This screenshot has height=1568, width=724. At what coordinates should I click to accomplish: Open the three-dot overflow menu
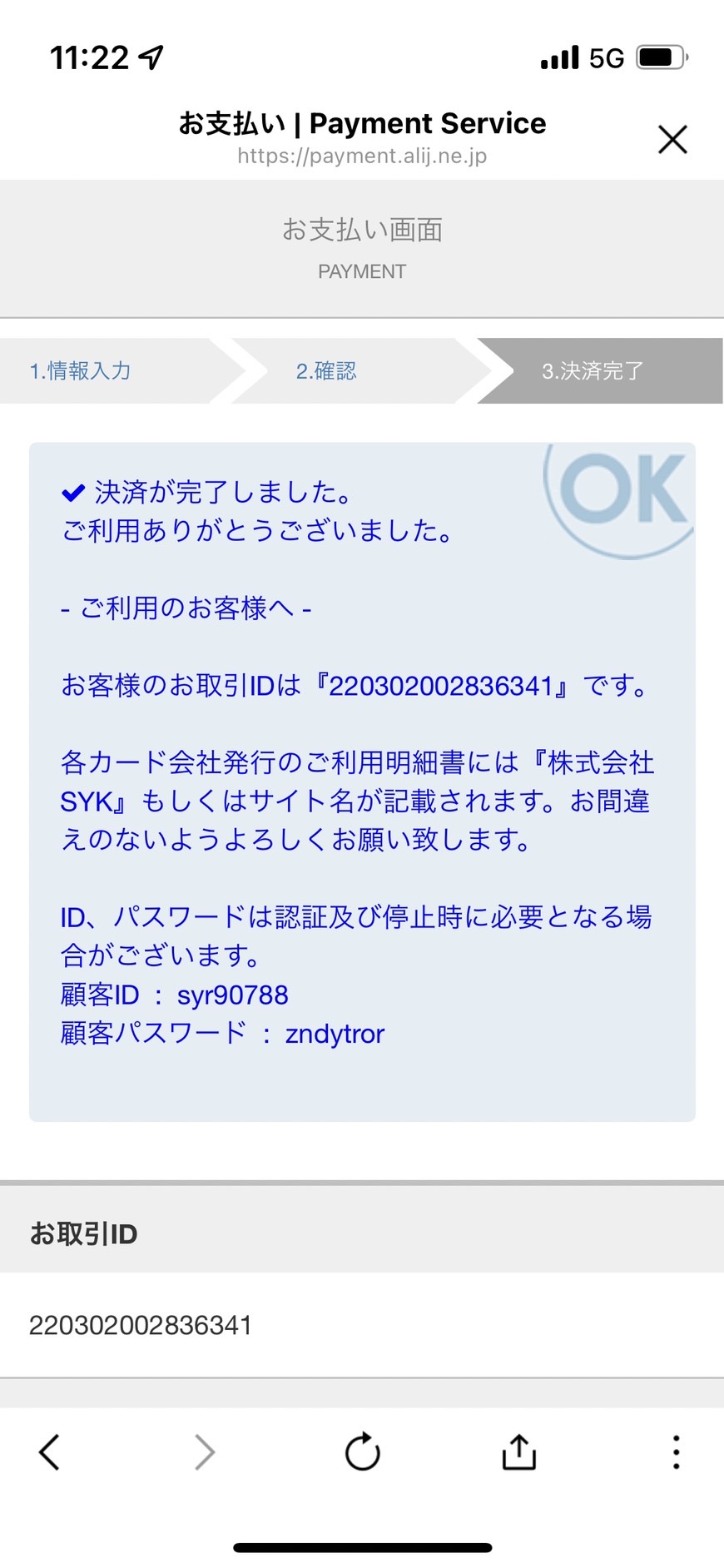click(676, 1451)
